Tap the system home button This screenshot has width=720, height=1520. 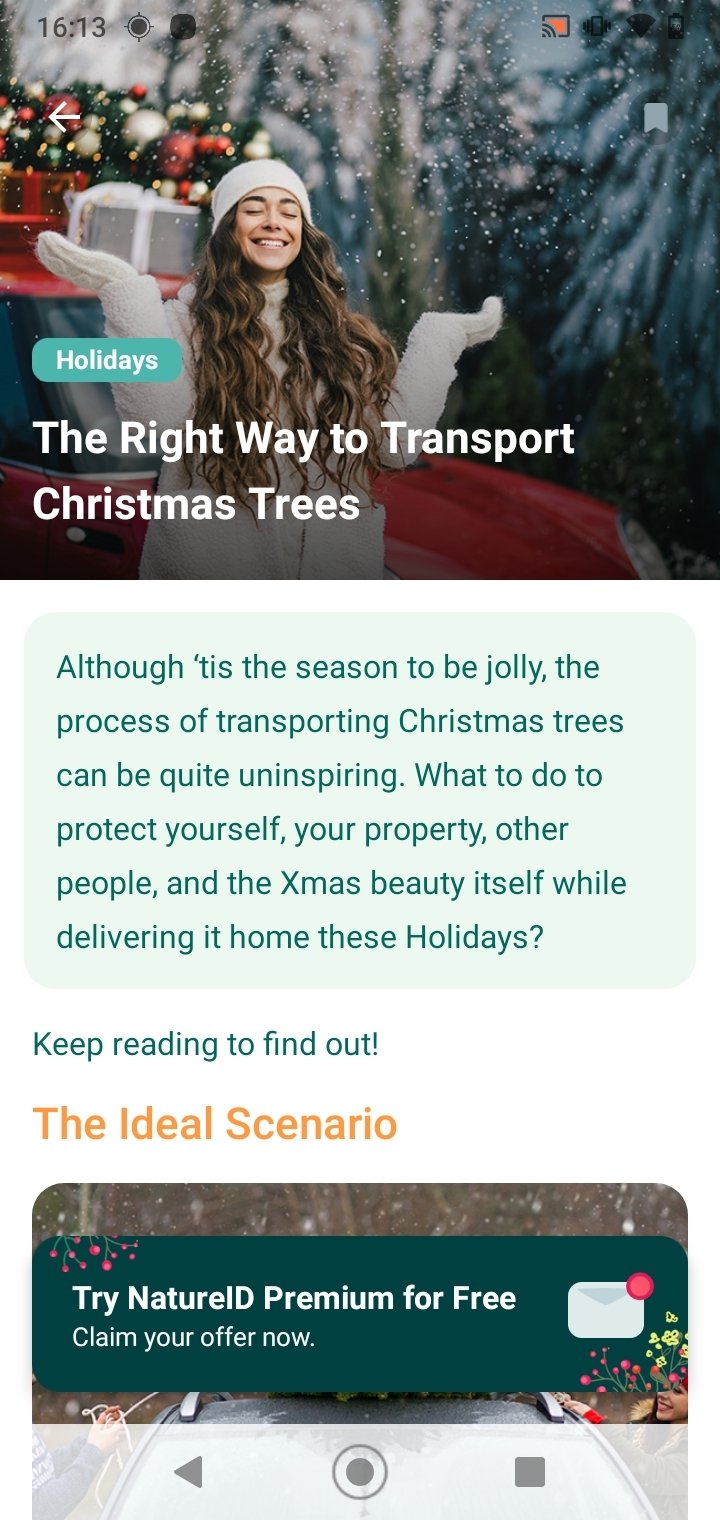(x=360, y=1472)
